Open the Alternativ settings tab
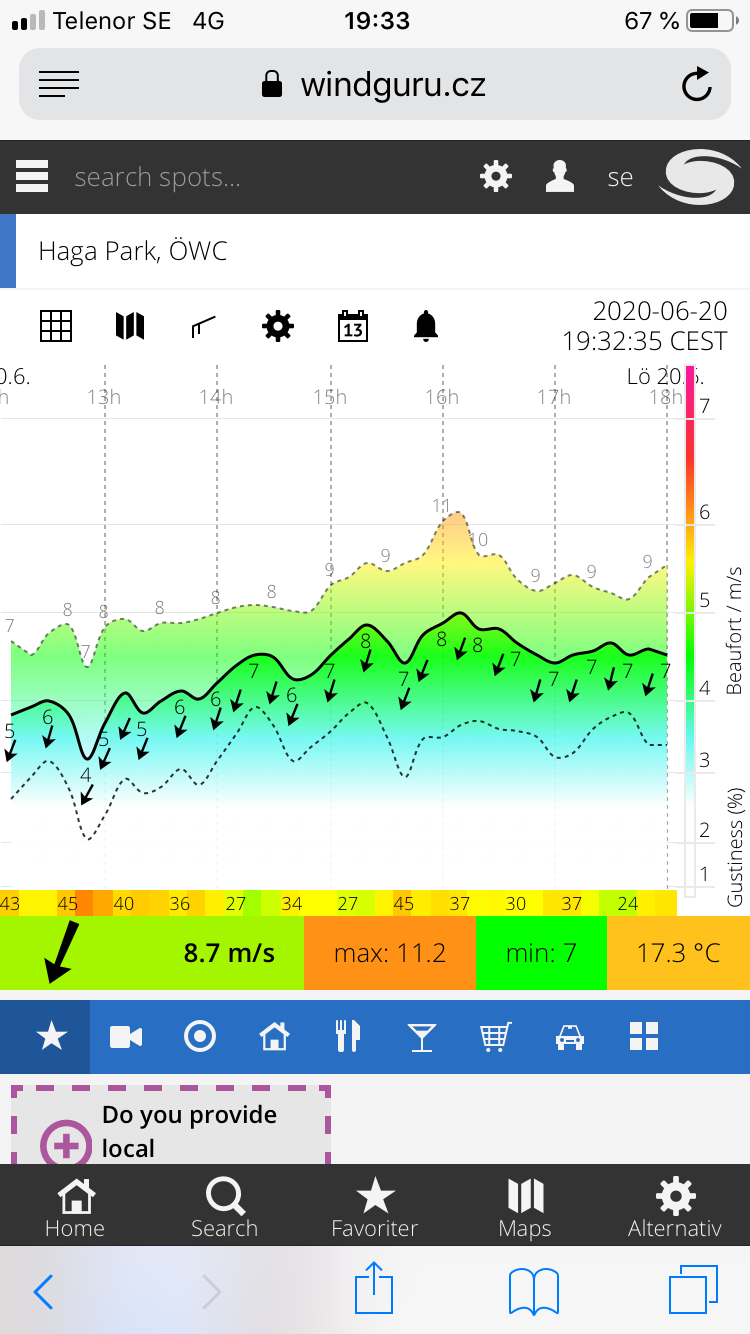Image resolution: width=750 pixels, height=1334 pixels. [675, 1208]
